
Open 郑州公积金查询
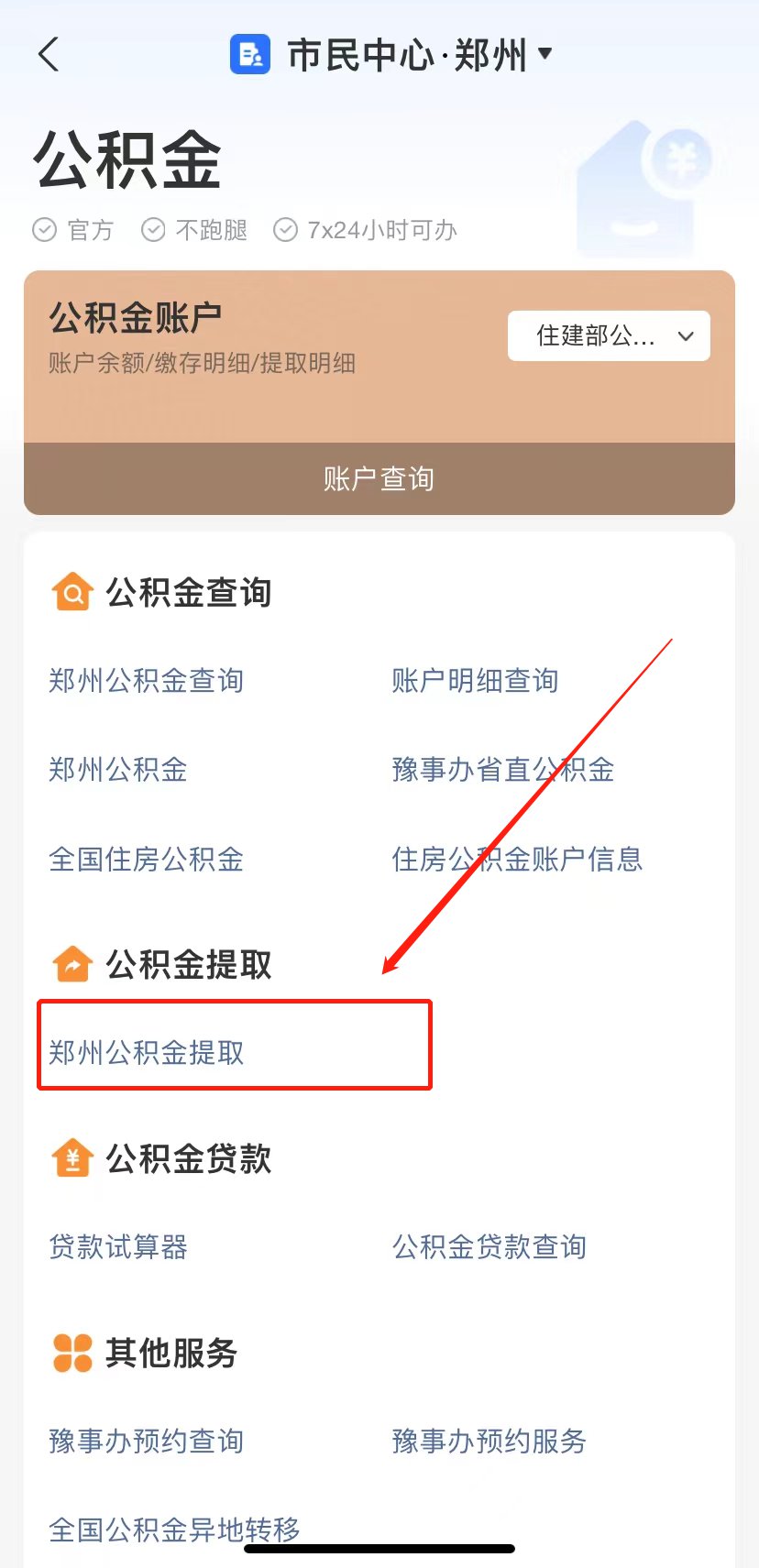(x=146, y=681)
